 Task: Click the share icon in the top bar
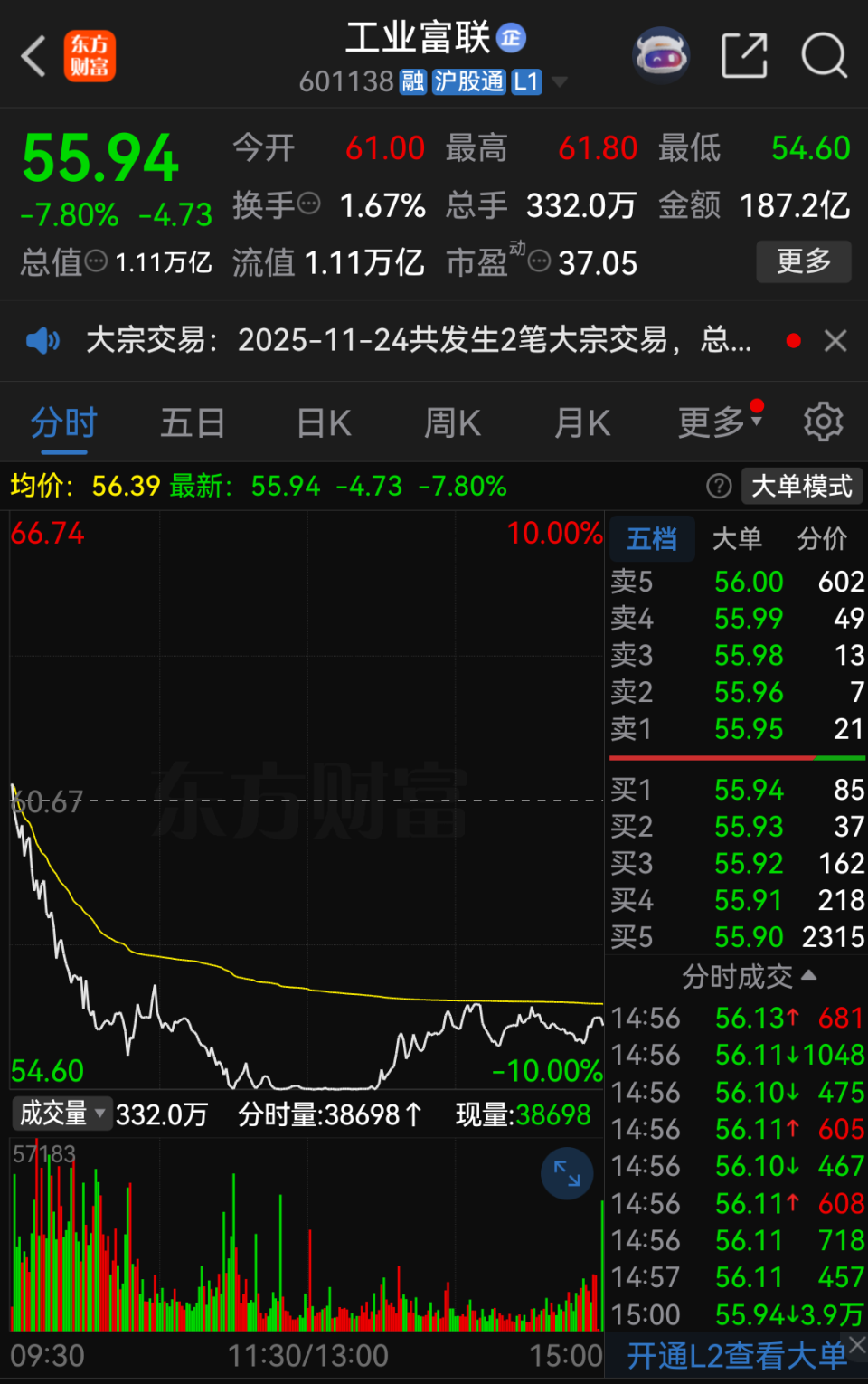744,55
